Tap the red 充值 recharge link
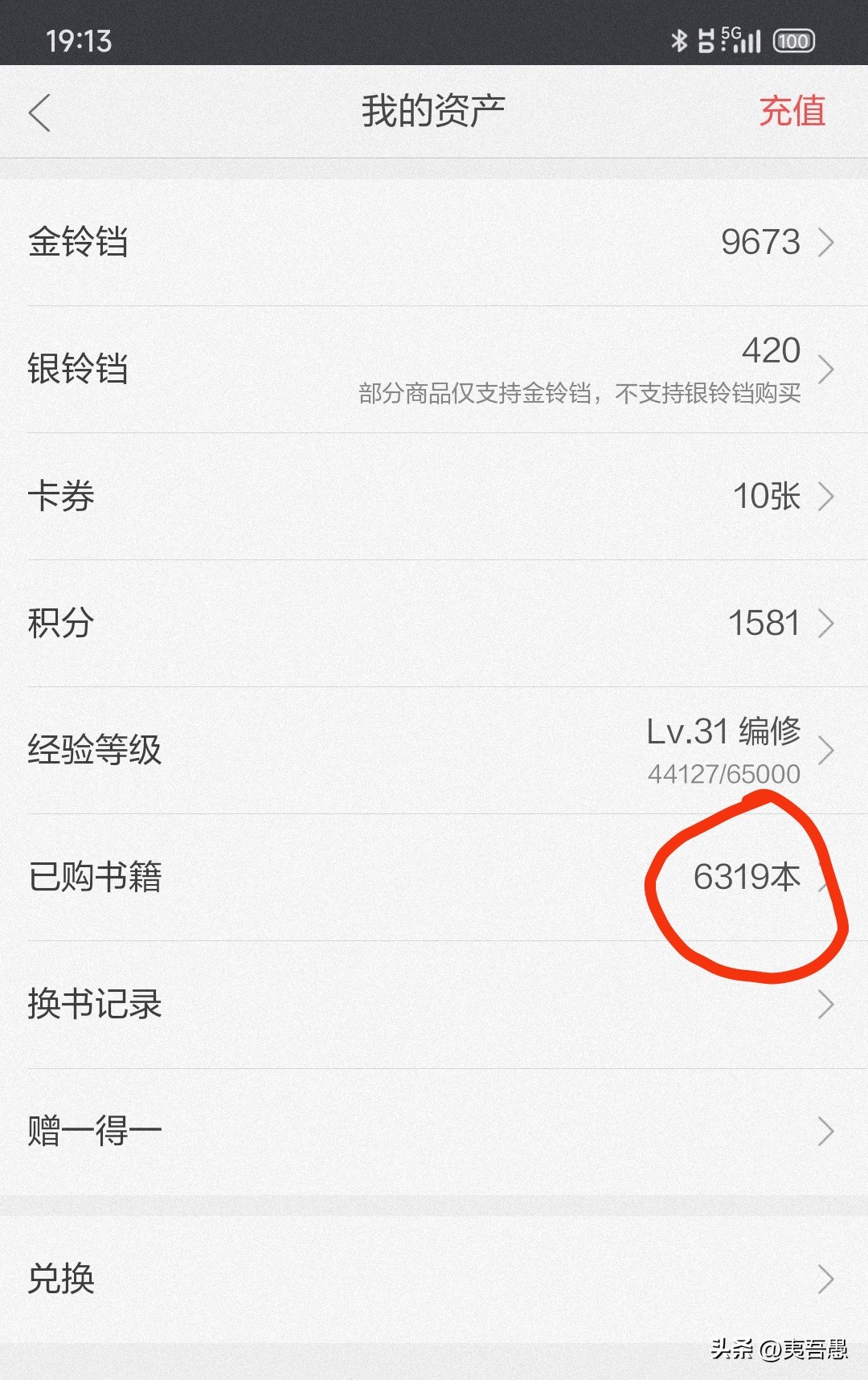Viewport: 868px width, 1380px height. pyautogui.click(x=793, y=113)
